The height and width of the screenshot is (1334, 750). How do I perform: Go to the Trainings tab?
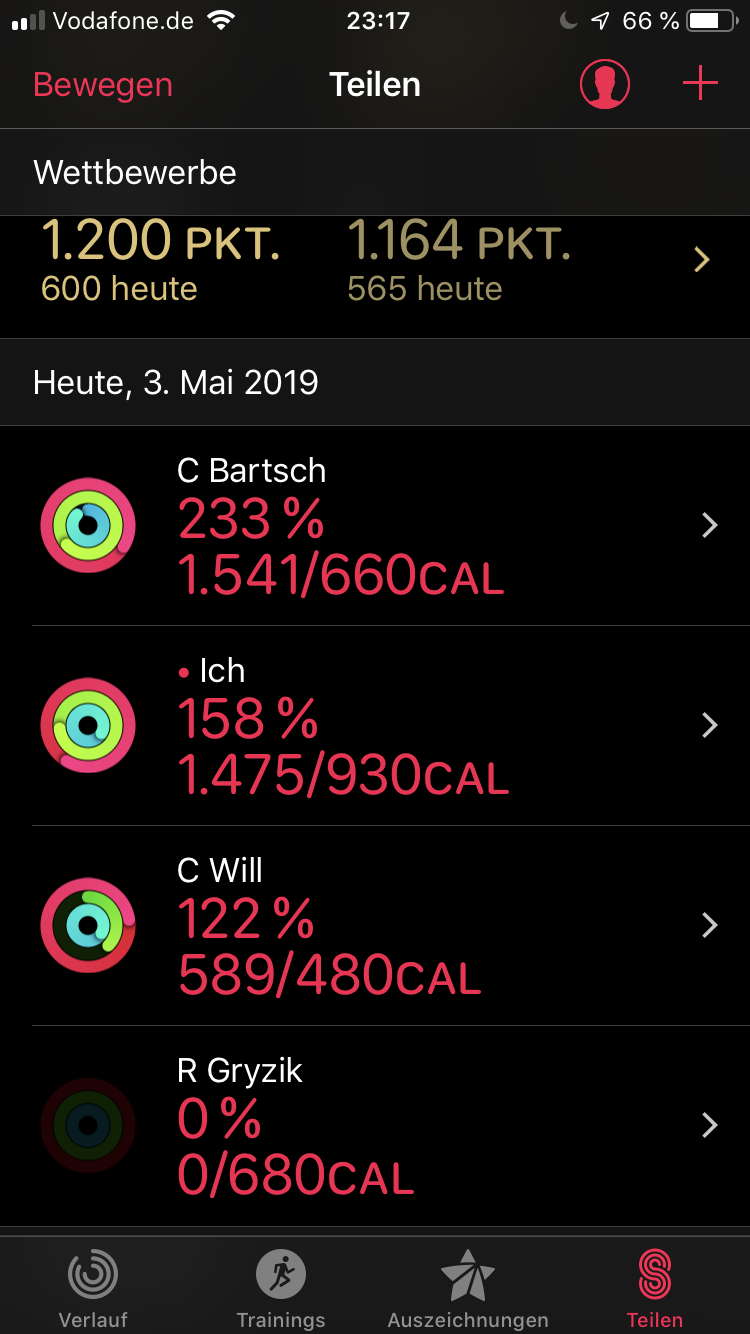[x=281, y=1288]
